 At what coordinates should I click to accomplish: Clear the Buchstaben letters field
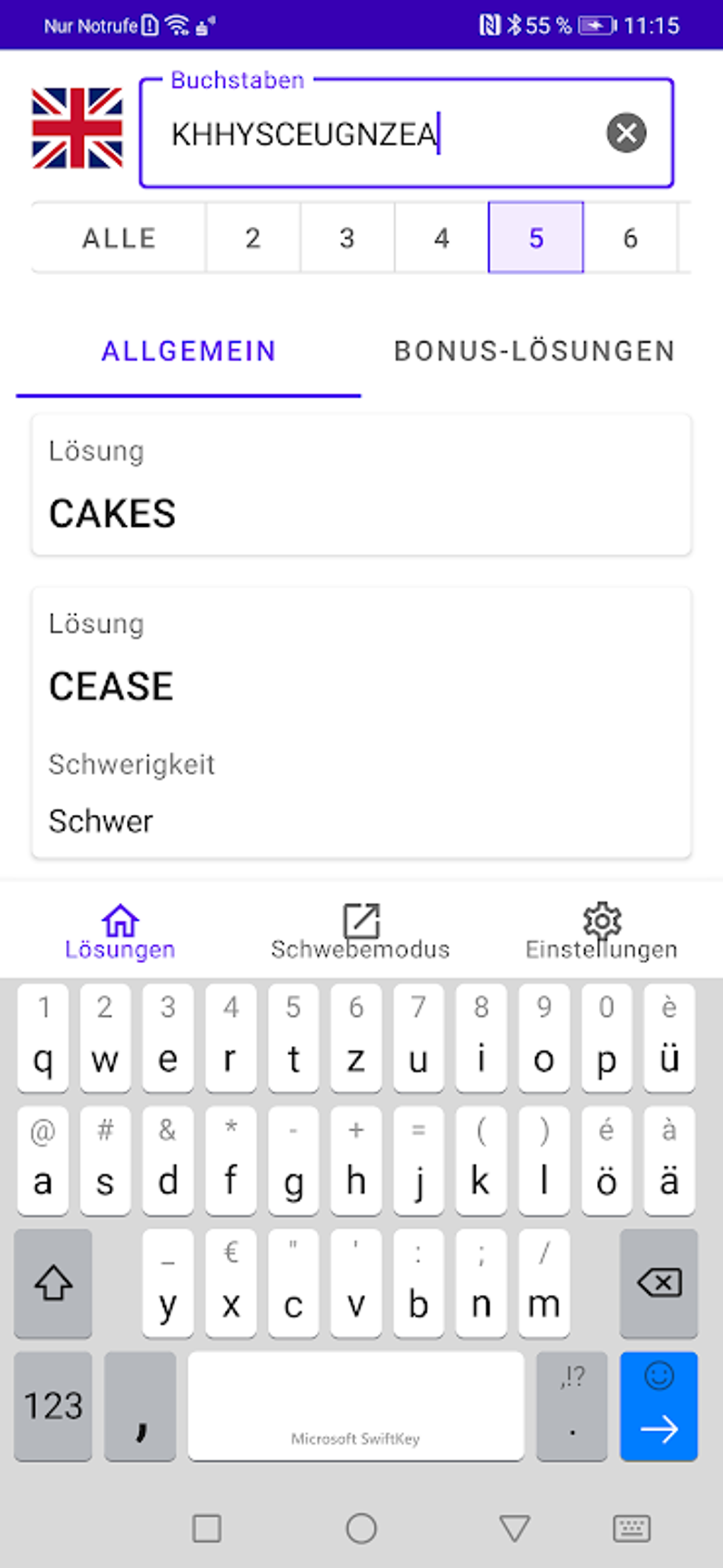tap(626, 133)
